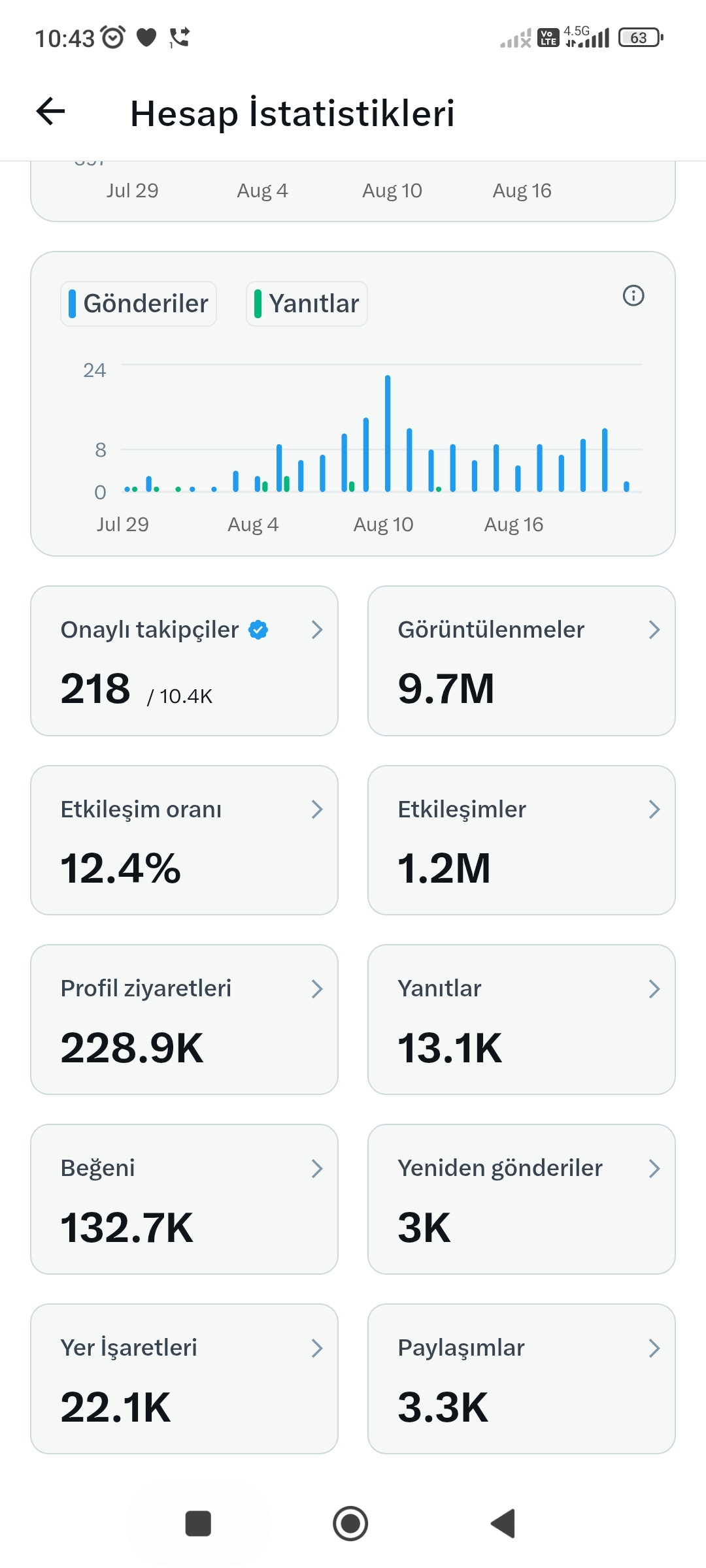Toggle the Gönderiler chart filter

139,304
